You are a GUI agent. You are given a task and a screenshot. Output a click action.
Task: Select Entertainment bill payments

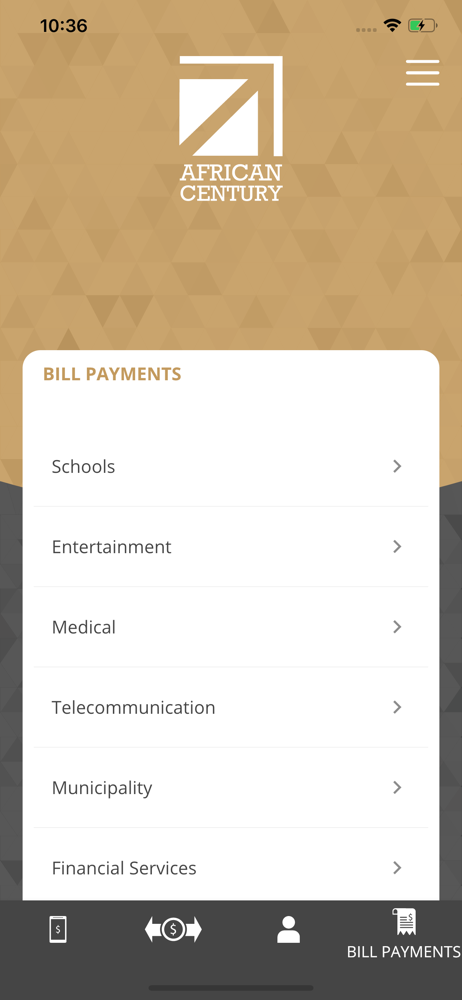tap(231, 547)
